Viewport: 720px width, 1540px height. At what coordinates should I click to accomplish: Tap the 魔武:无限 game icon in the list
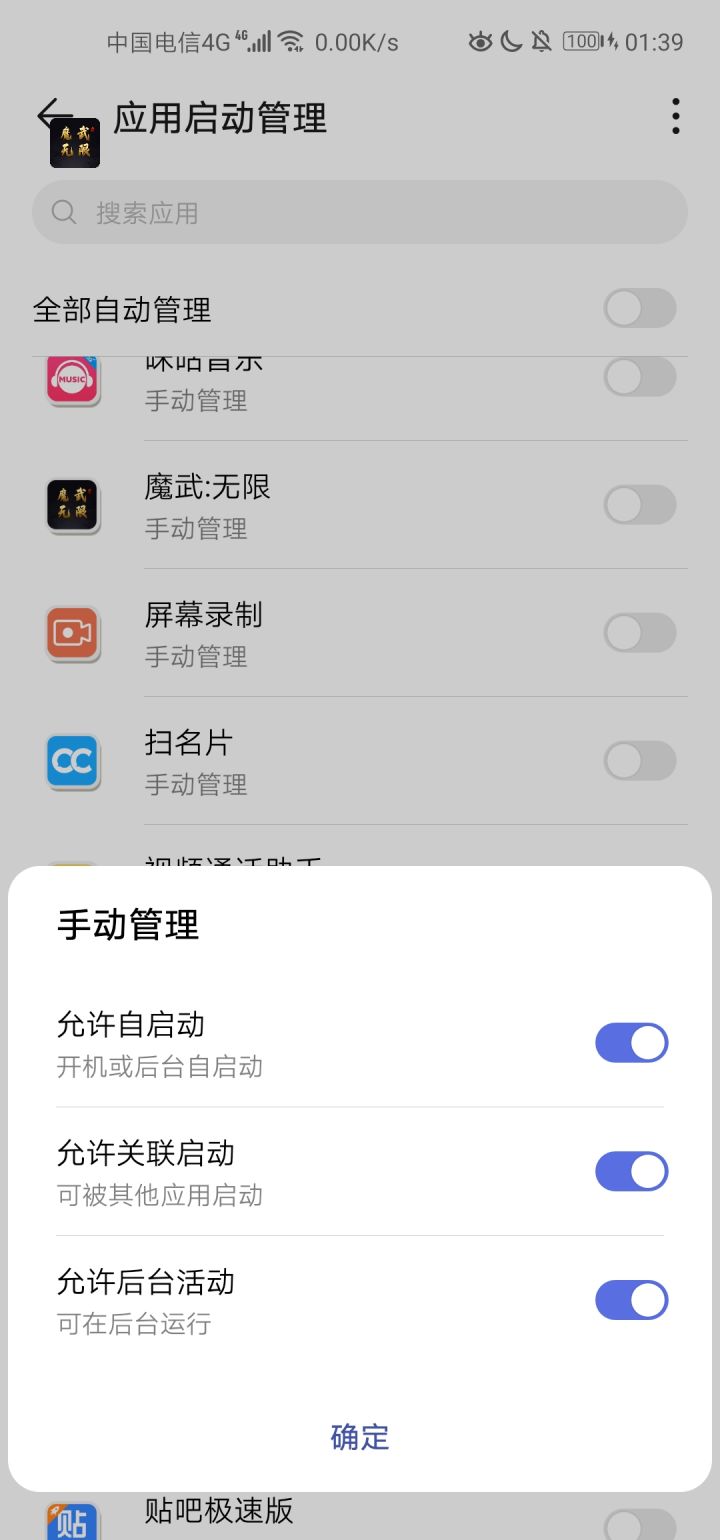[72, 506]
